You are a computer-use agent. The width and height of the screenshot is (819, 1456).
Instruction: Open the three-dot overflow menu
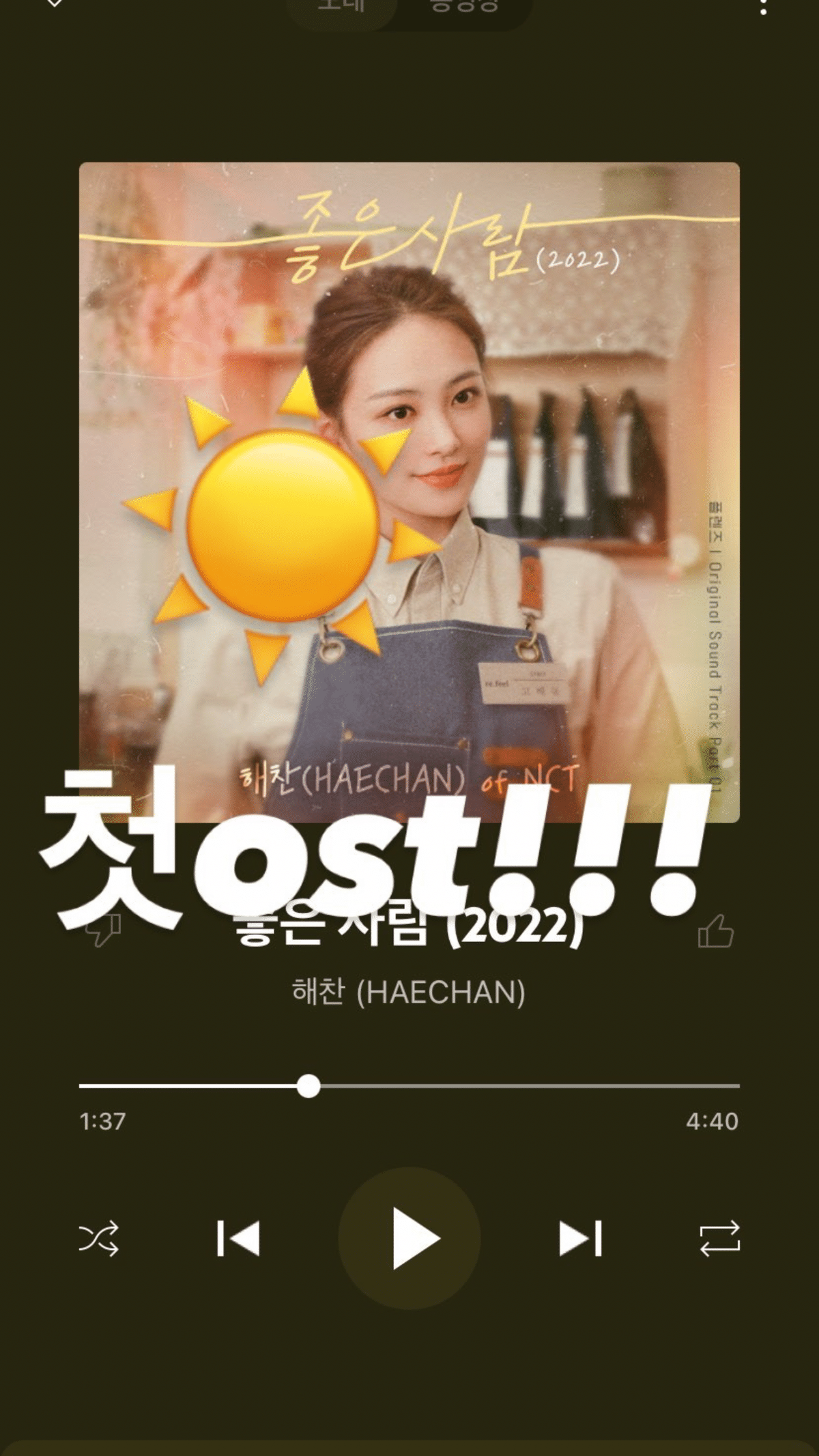[763, 7]
